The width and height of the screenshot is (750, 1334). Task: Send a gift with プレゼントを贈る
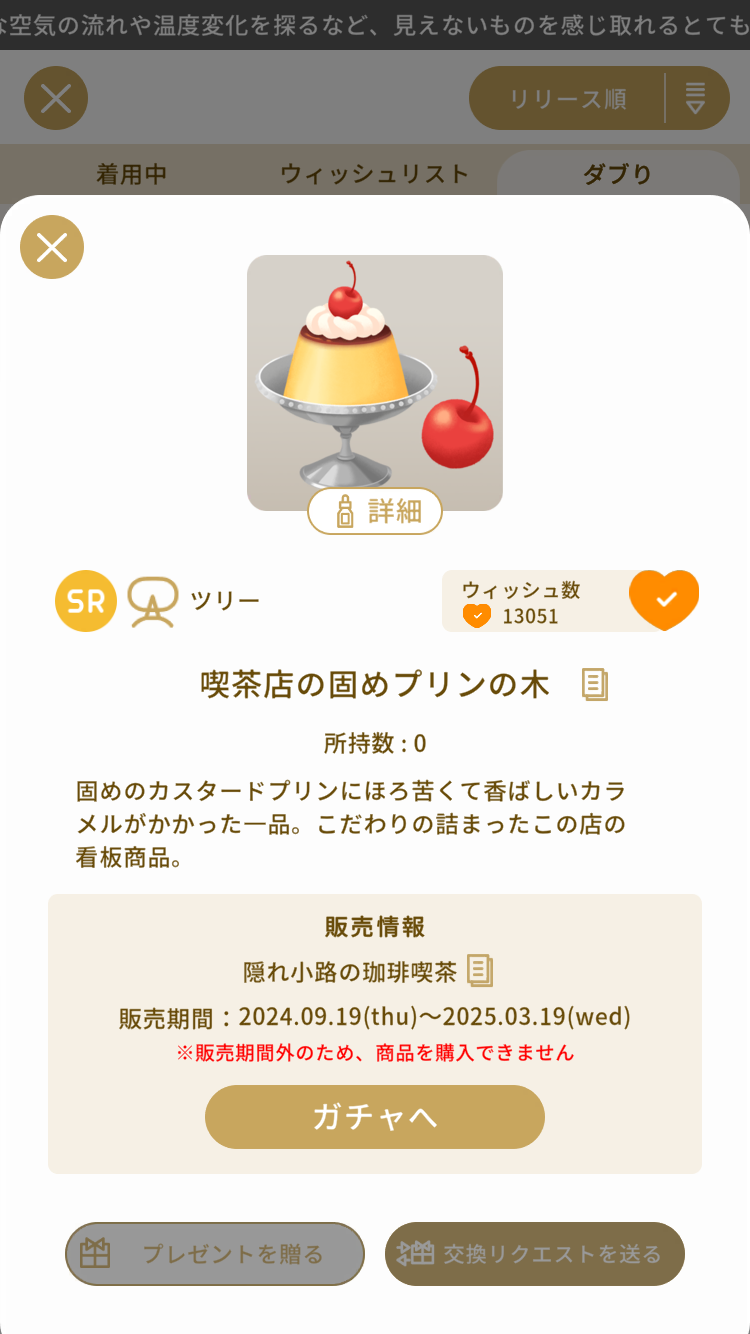pos(215,1254)
